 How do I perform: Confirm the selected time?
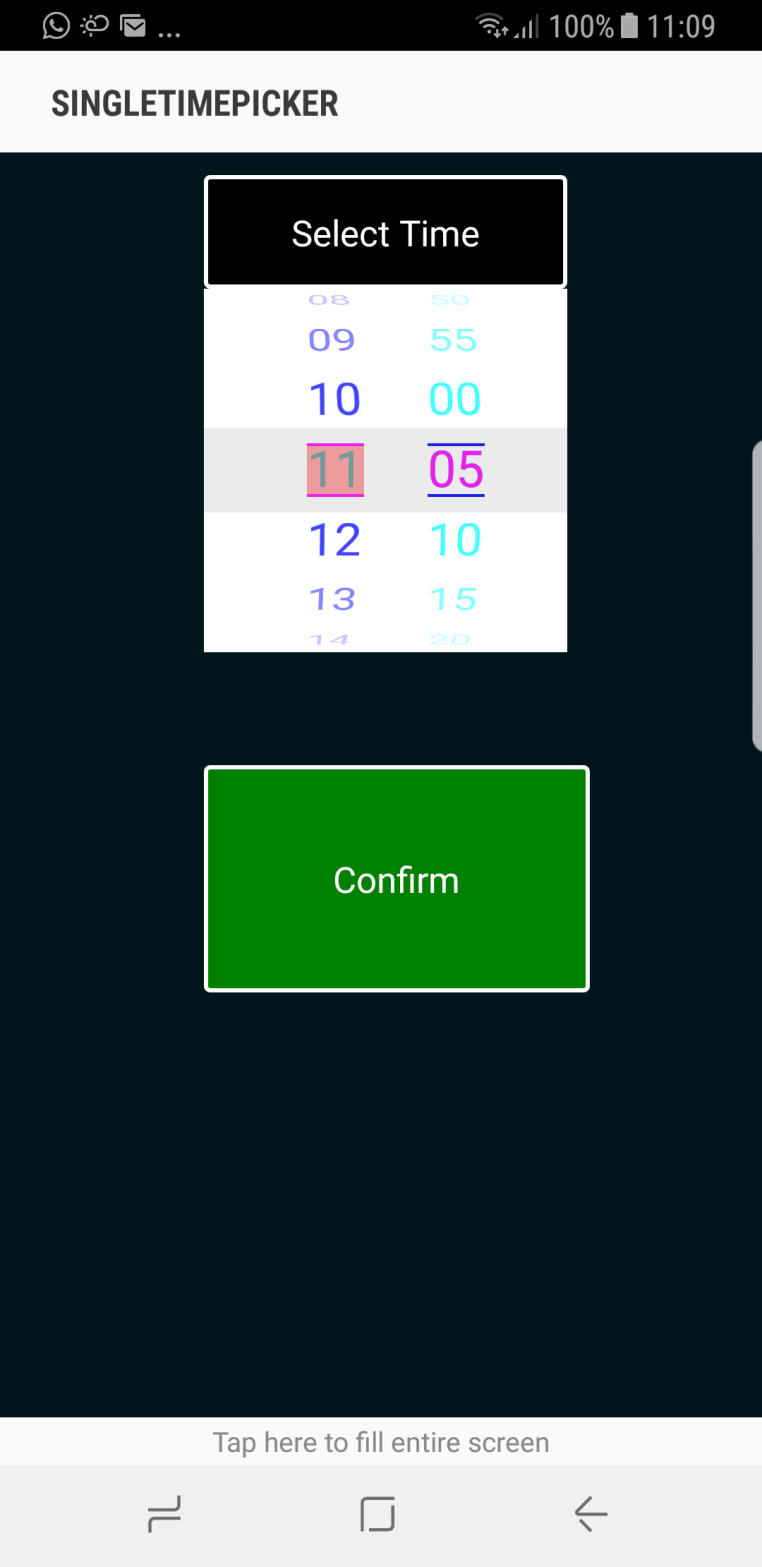396,879
